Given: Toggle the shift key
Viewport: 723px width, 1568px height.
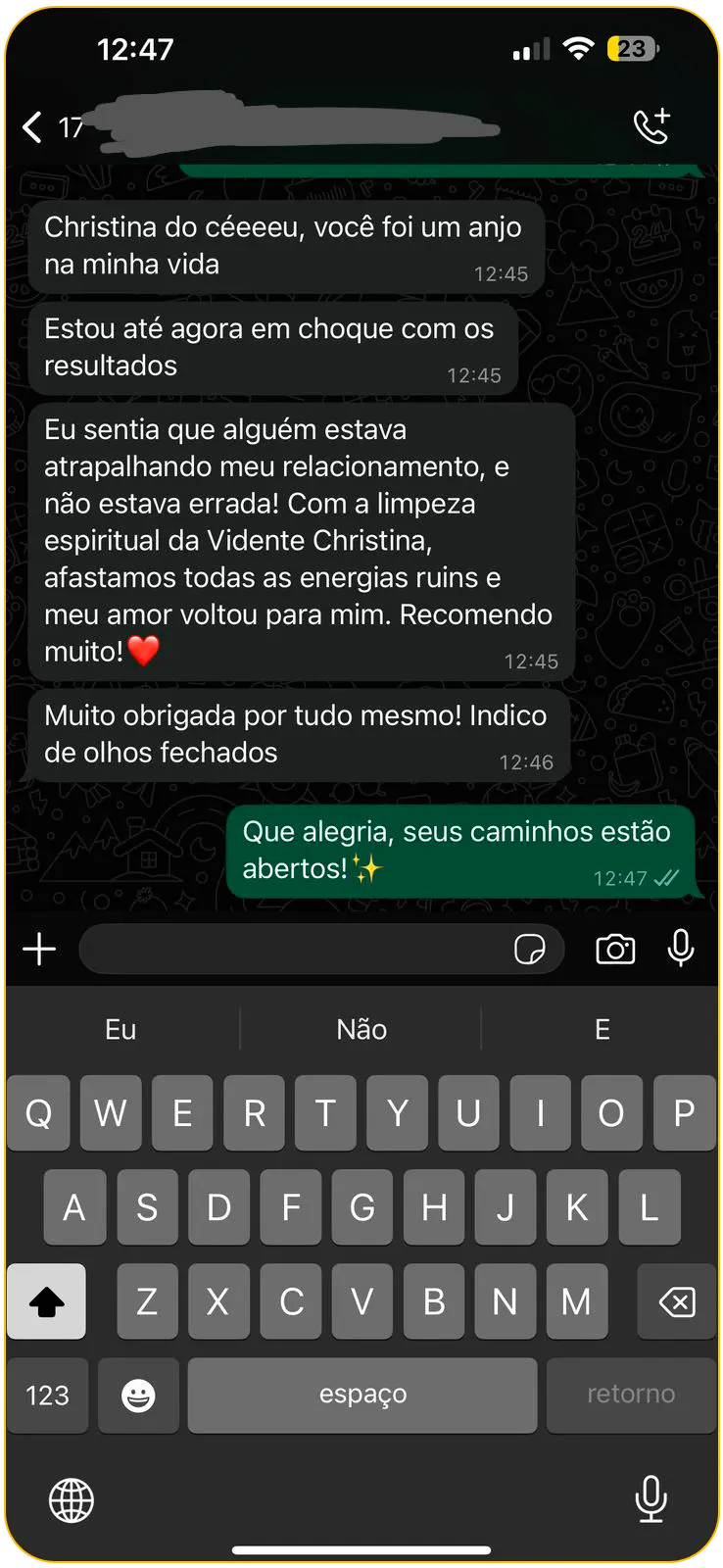Looking at the screenshot, I should point(46,1301).
